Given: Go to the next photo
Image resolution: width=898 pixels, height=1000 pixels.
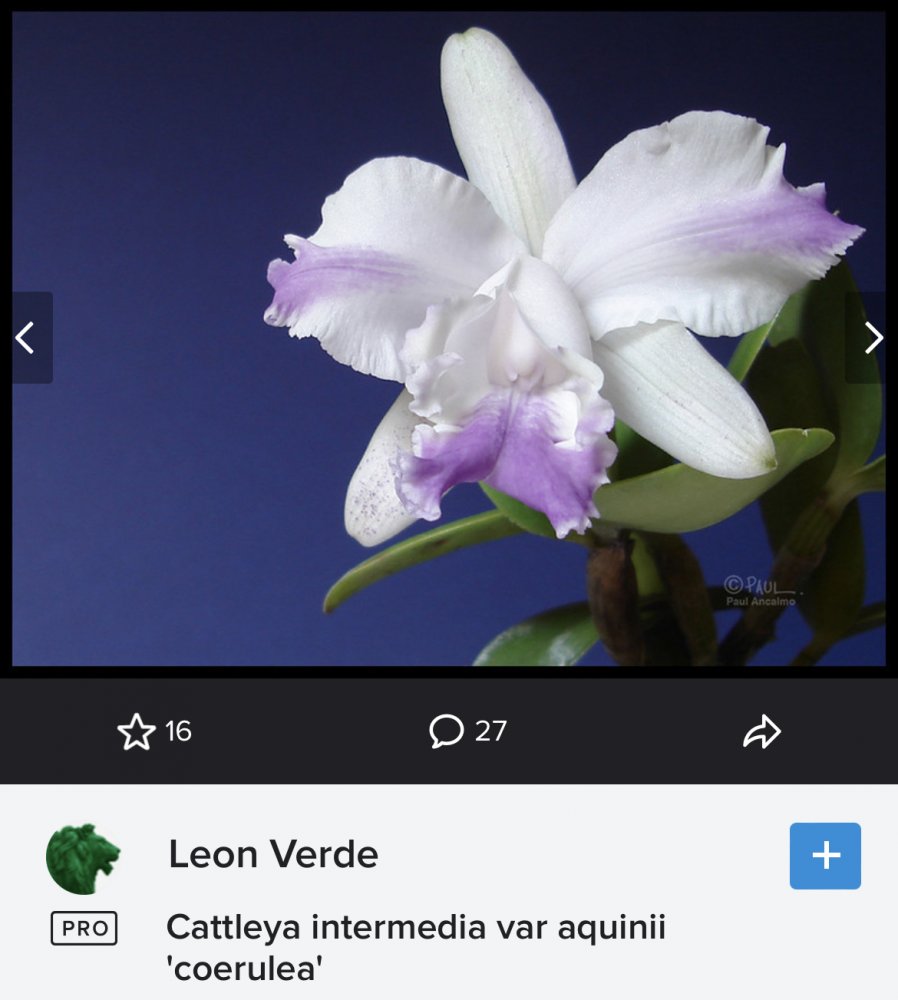Looking at the screenshot, I should tap(871, 338).
